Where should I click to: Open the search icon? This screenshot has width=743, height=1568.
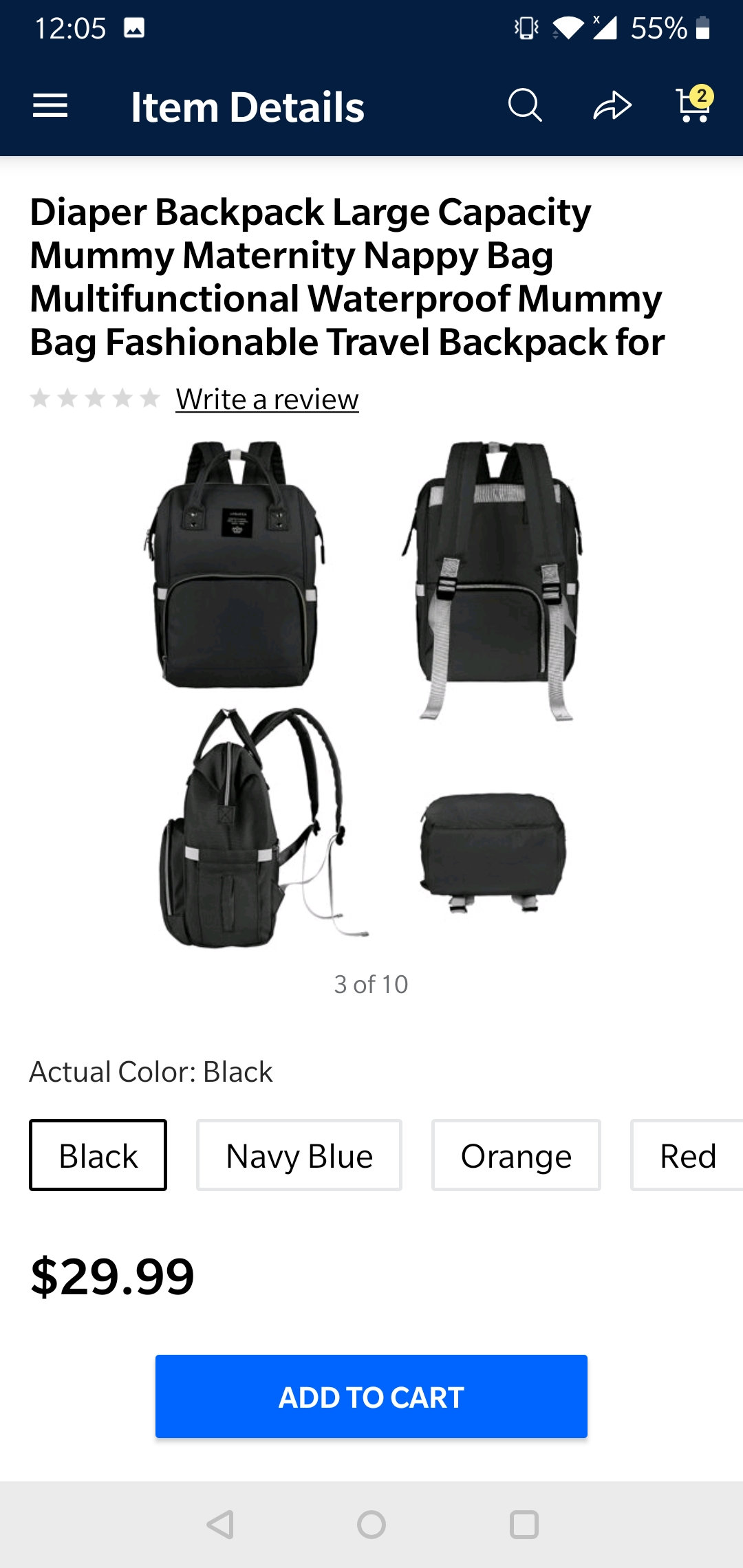(525, 106)
